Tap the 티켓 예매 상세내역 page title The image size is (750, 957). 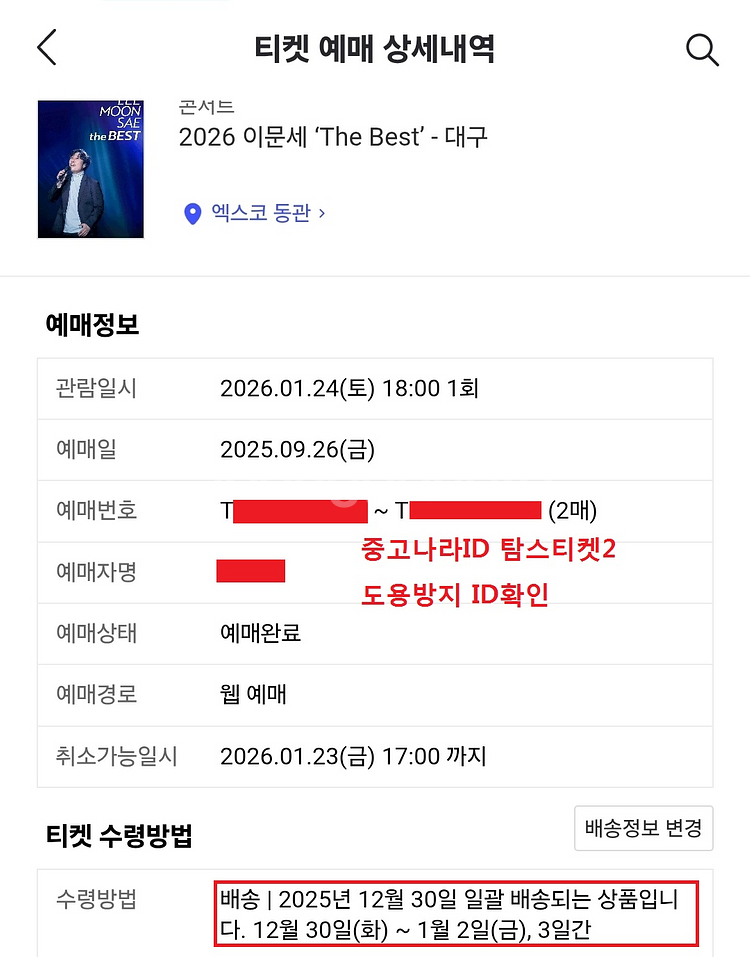pos(375,48)
